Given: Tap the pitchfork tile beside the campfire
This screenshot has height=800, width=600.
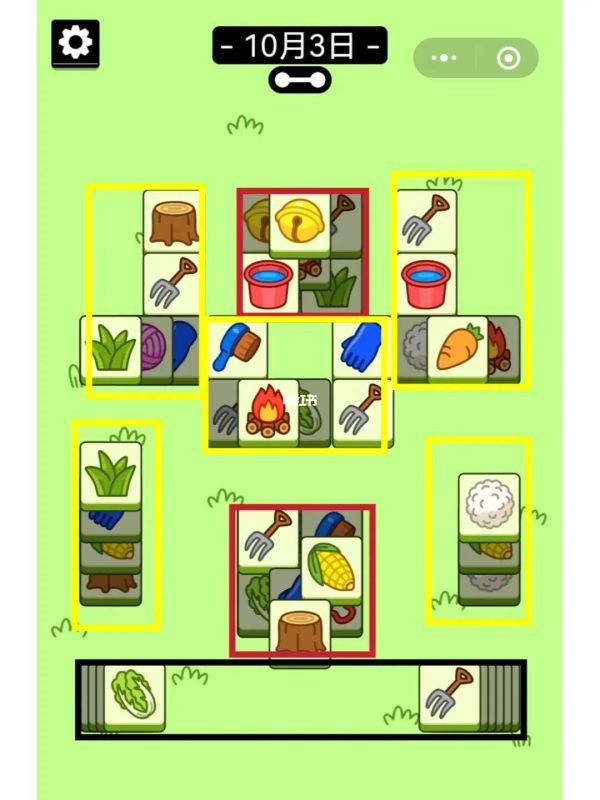Looking at the screenshot, I should click(x=362, y=410).
